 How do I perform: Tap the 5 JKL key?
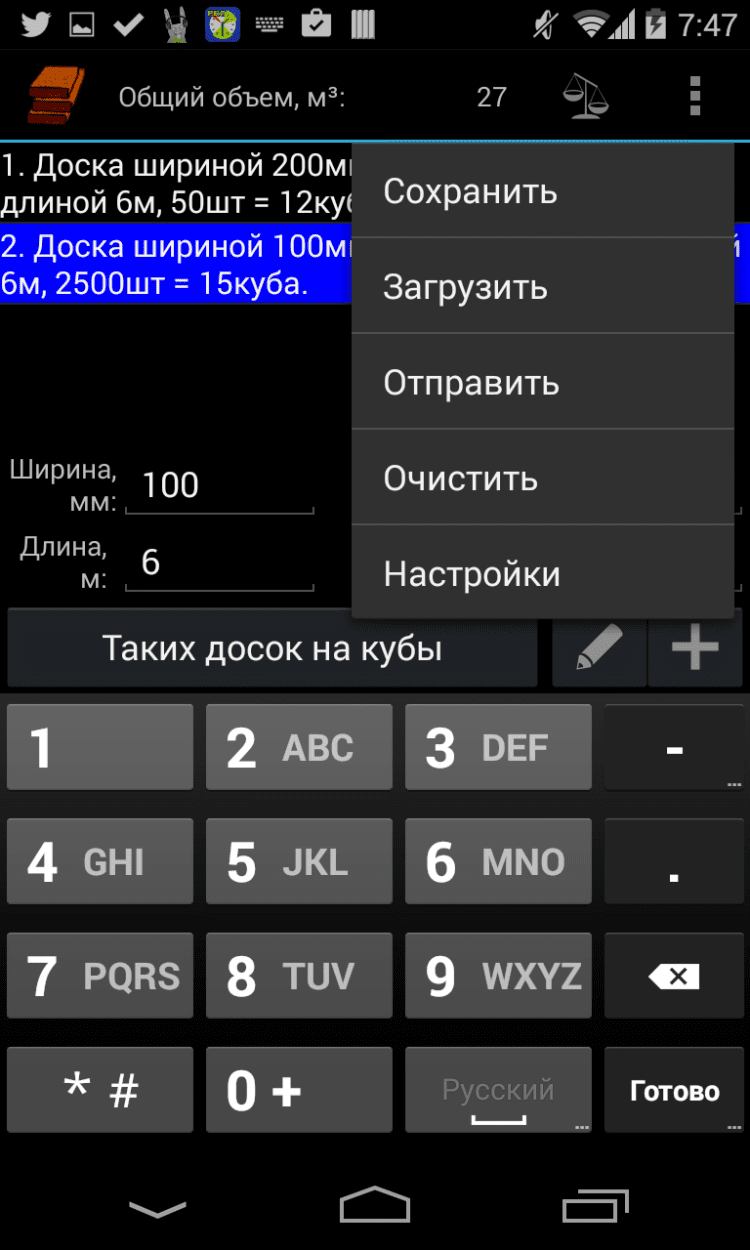[x=298, y=862]
